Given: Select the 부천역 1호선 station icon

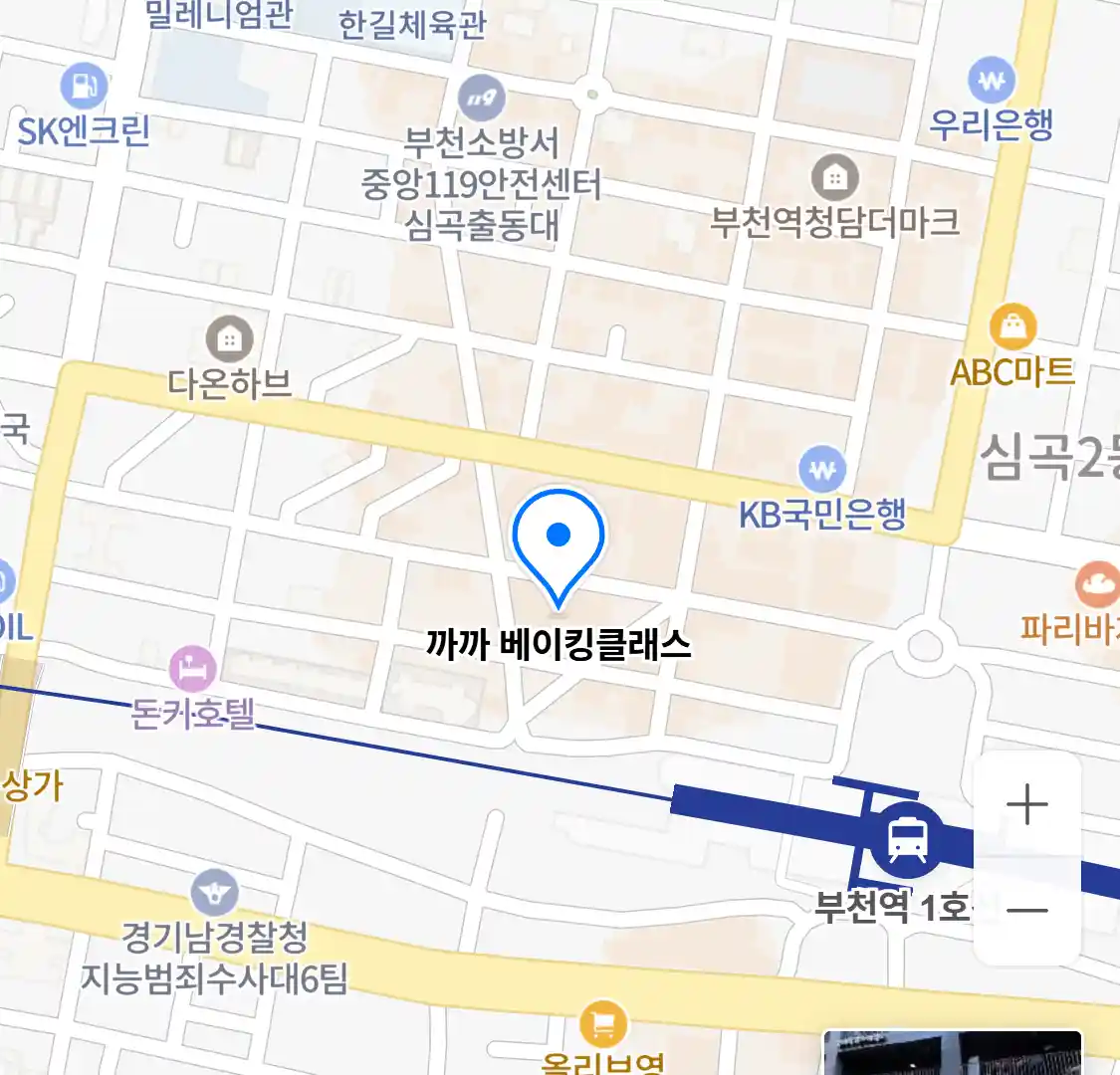Looking at the screenshot, I should click(x=907, y=839).
